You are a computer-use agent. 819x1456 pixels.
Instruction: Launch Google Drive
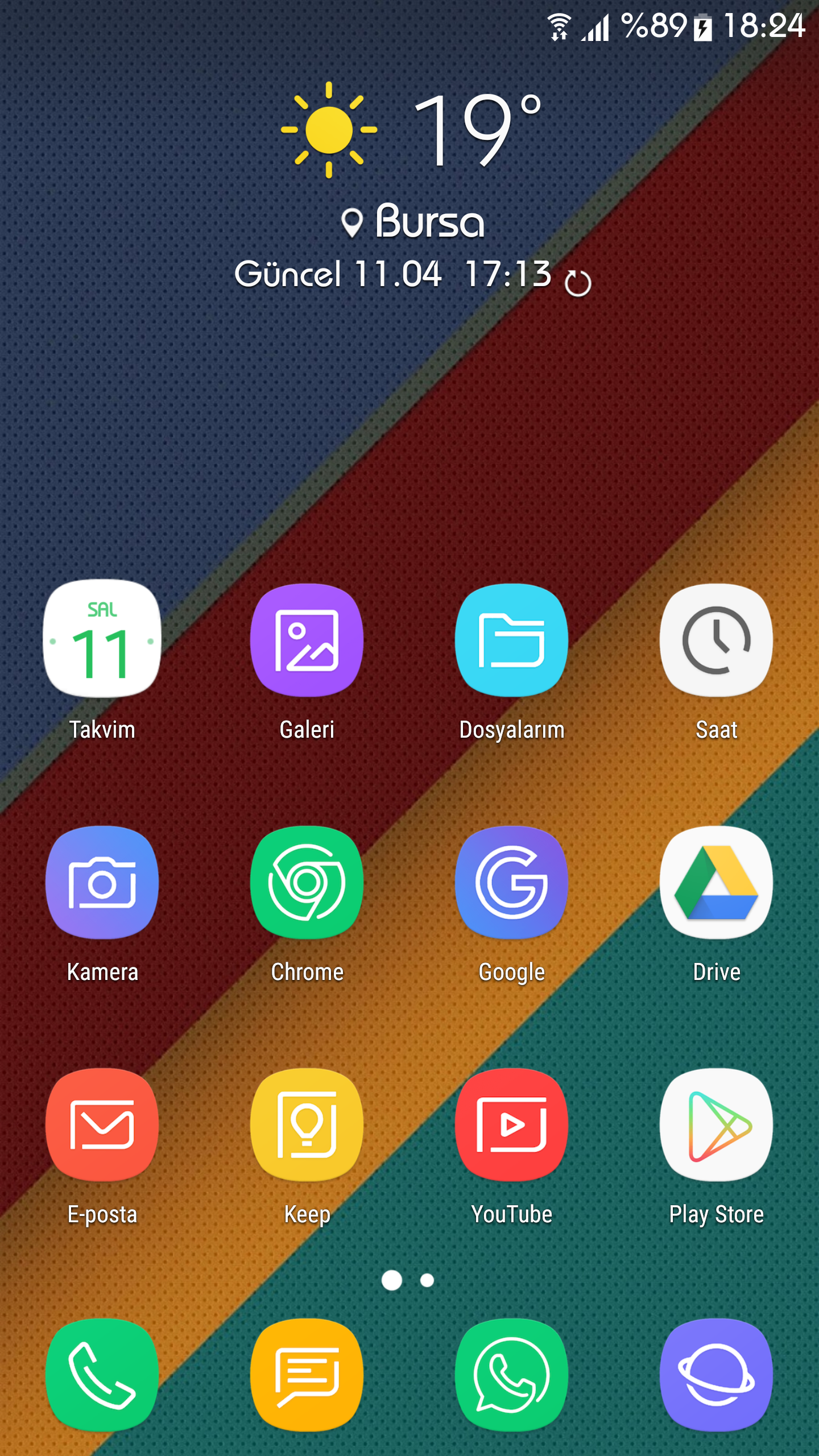tap(717, 882)
